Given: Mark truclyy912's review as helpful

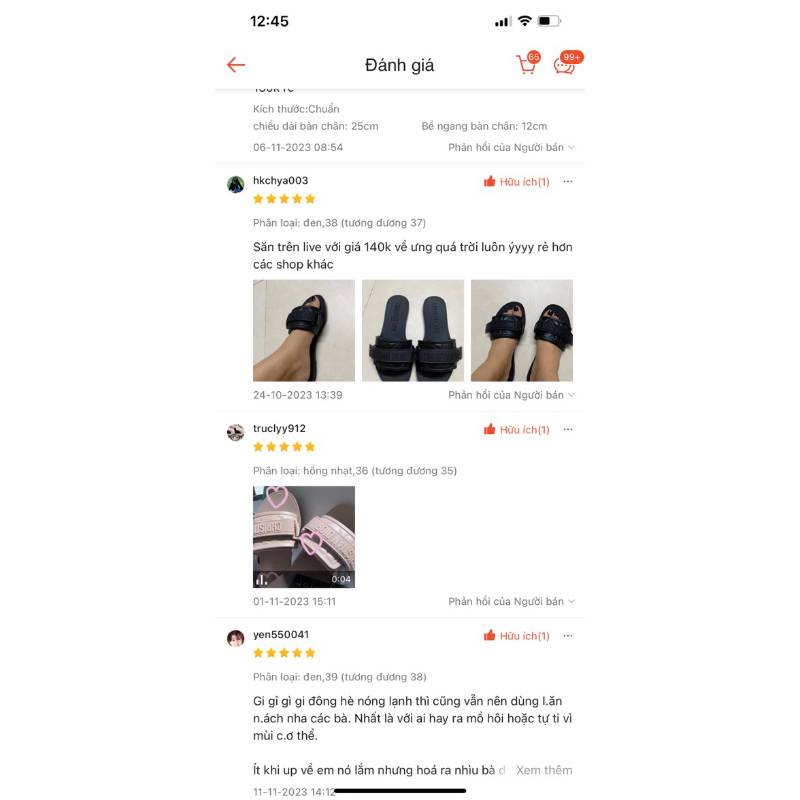Looking at the screenshot, I should (x=517, y=430).
